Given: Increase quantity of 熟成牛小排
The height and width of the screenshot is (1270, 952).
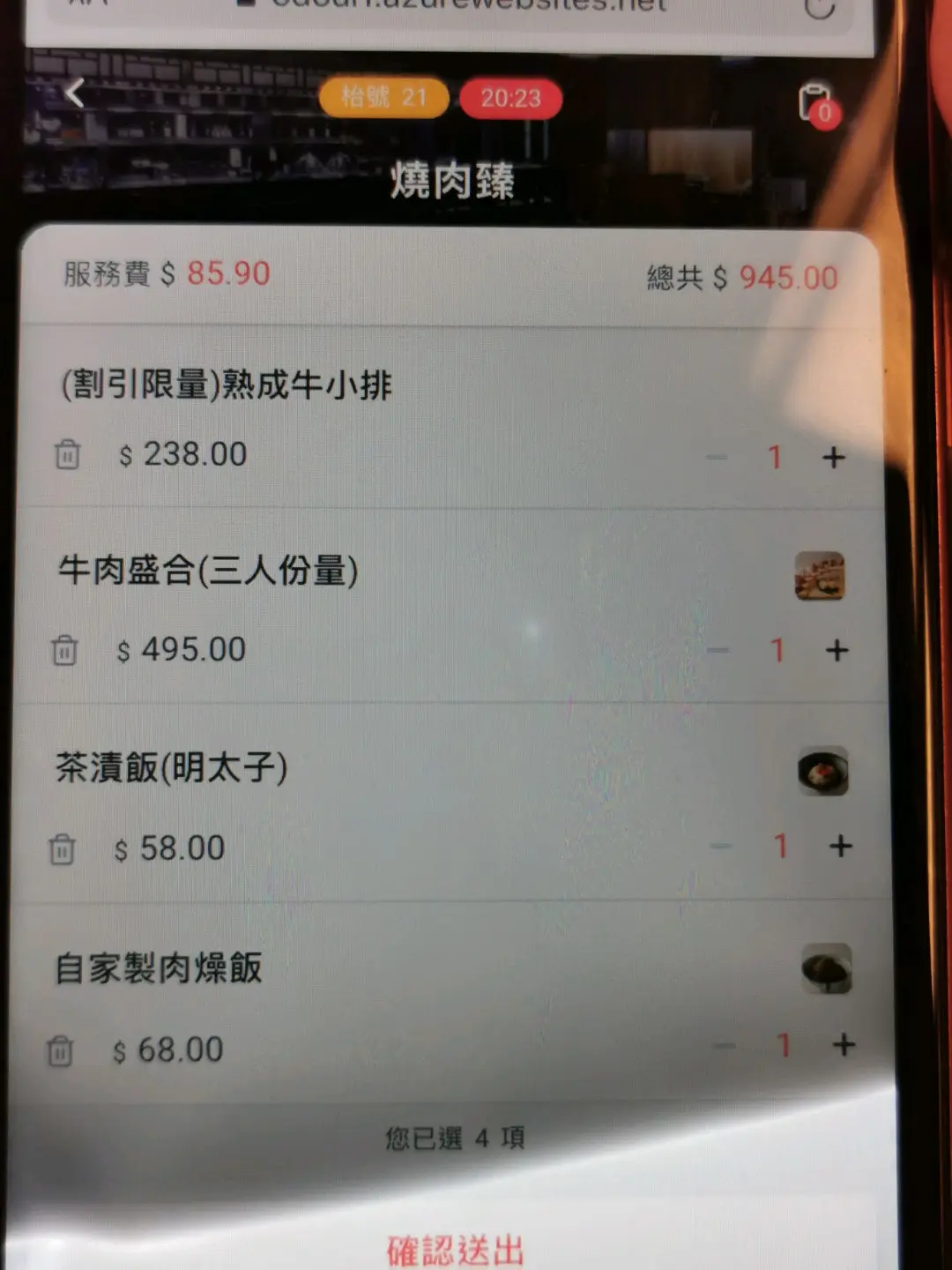Looking at the screenshot, I should tap(833, 458).
